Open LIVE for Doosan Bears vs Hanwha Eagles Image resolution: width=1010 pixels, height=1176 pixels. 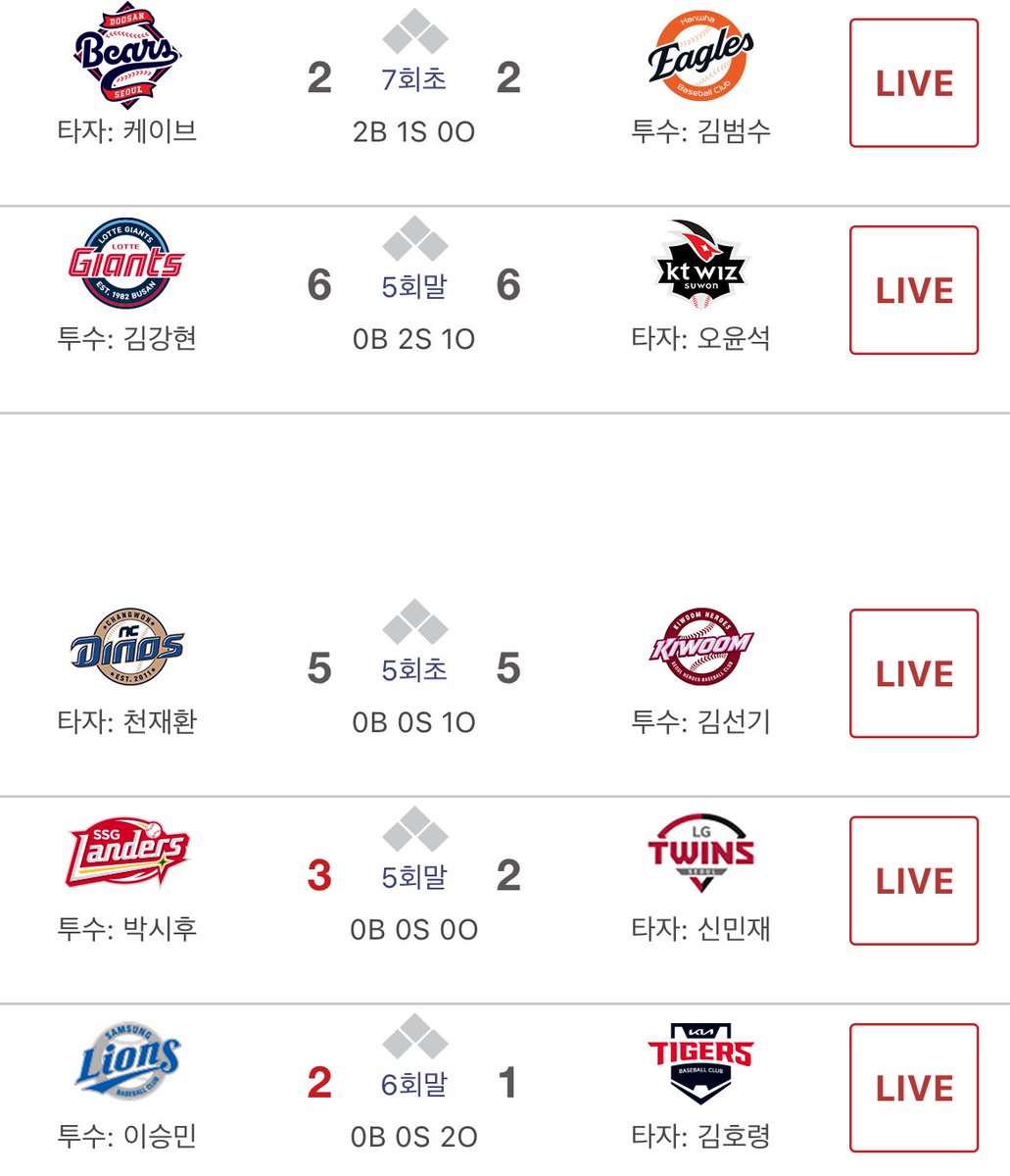point(913,83)
